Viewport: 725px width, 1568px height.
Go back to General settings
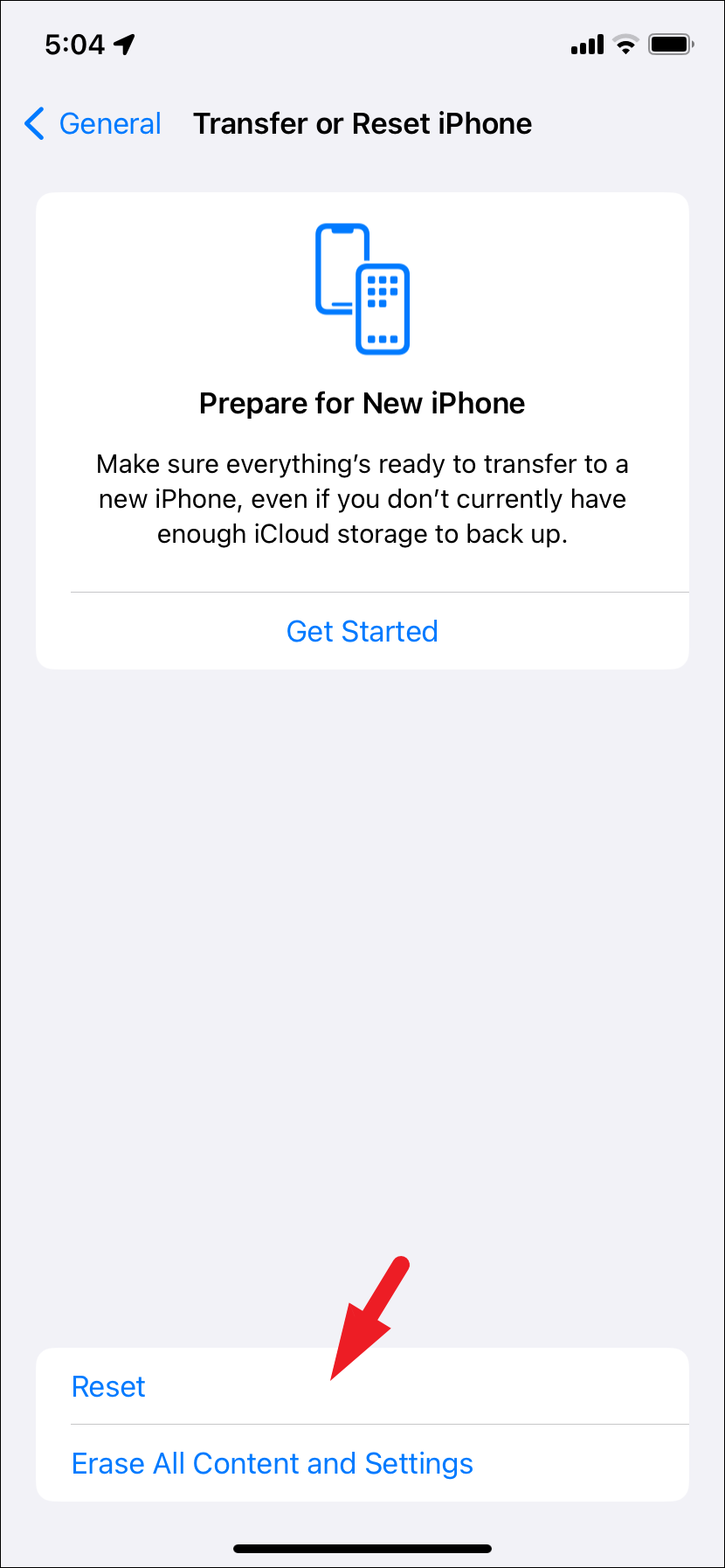tap(93, 124)
